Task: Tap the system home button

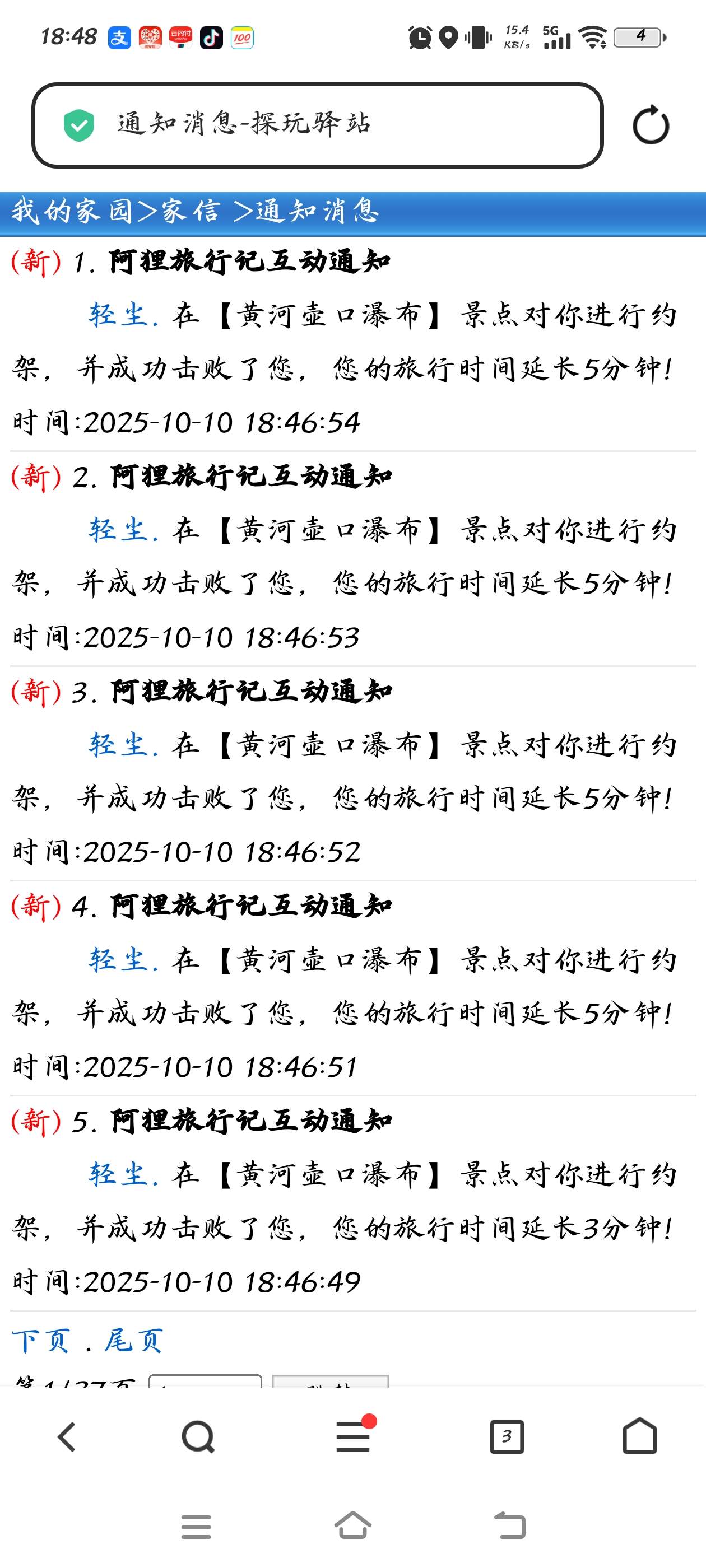Action: 352,1526
